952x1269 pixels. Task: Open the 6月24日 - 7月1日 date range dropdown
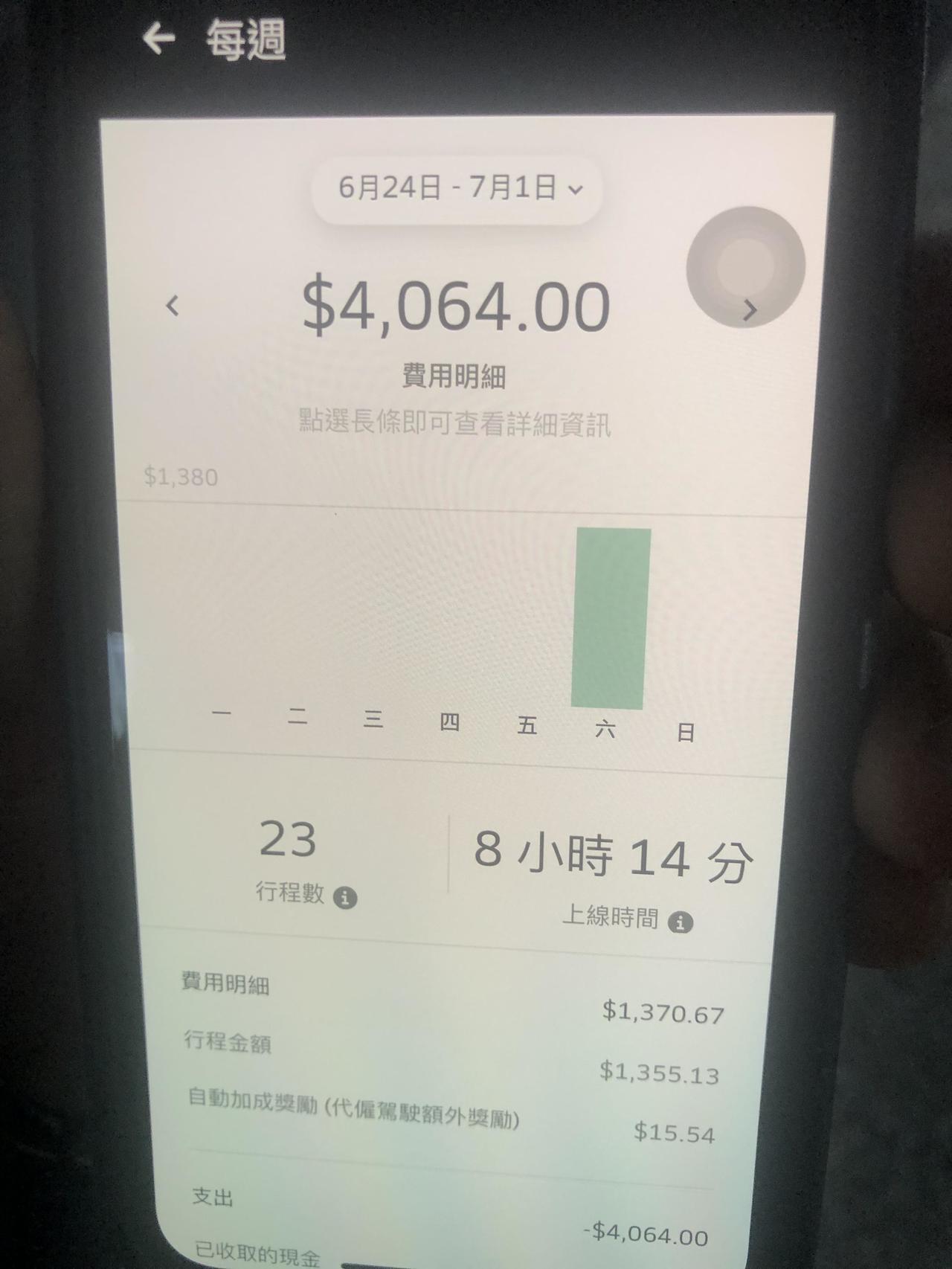click(x=457, y=188)
